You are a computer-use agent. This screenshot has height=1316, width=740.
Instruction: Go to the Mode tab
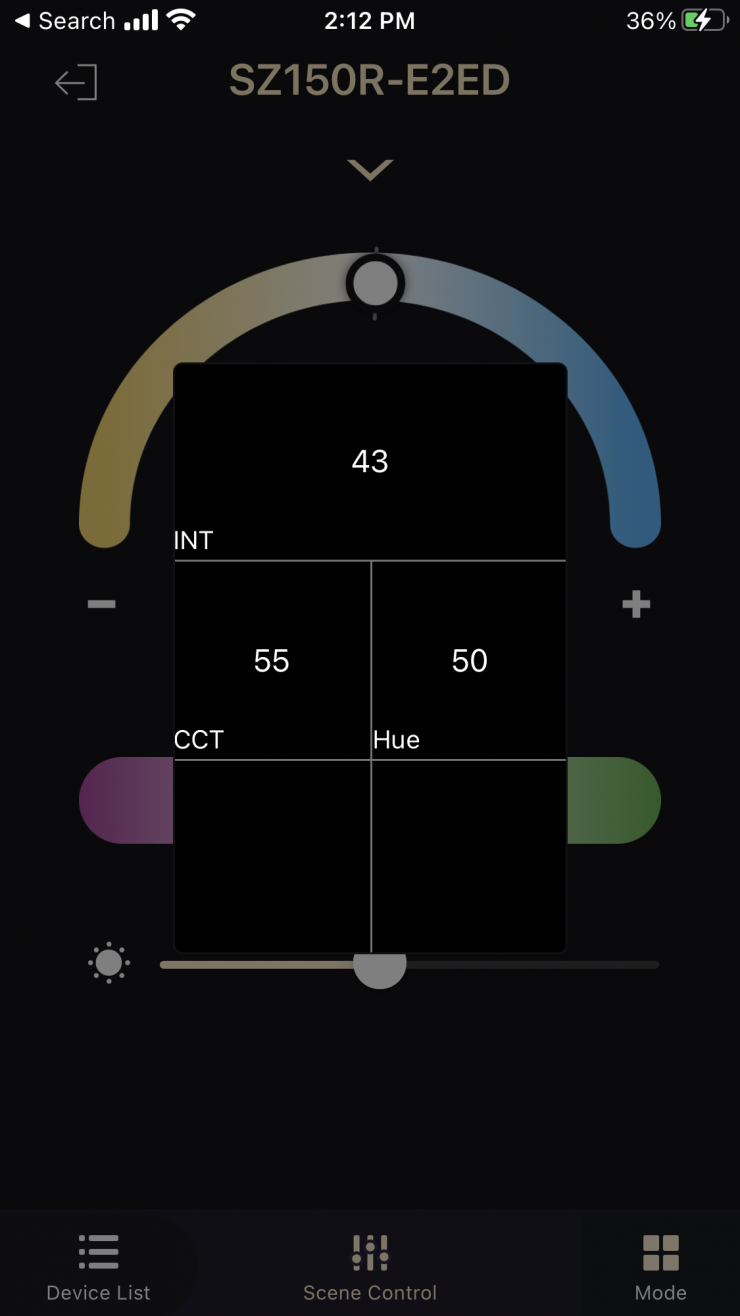pos(660,1266)
